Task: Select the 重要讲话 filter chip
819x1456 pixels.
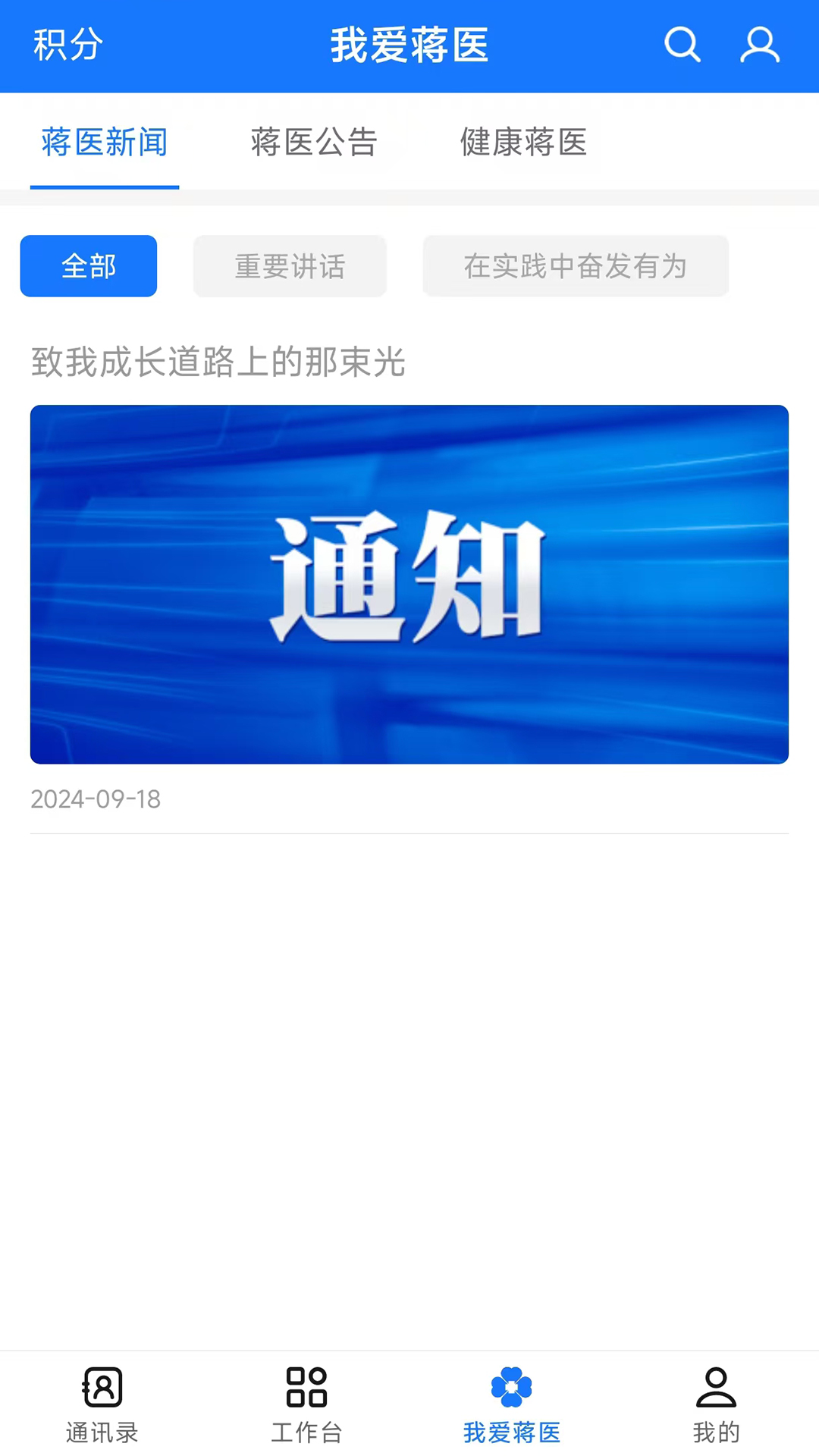Action: (290, 265)
